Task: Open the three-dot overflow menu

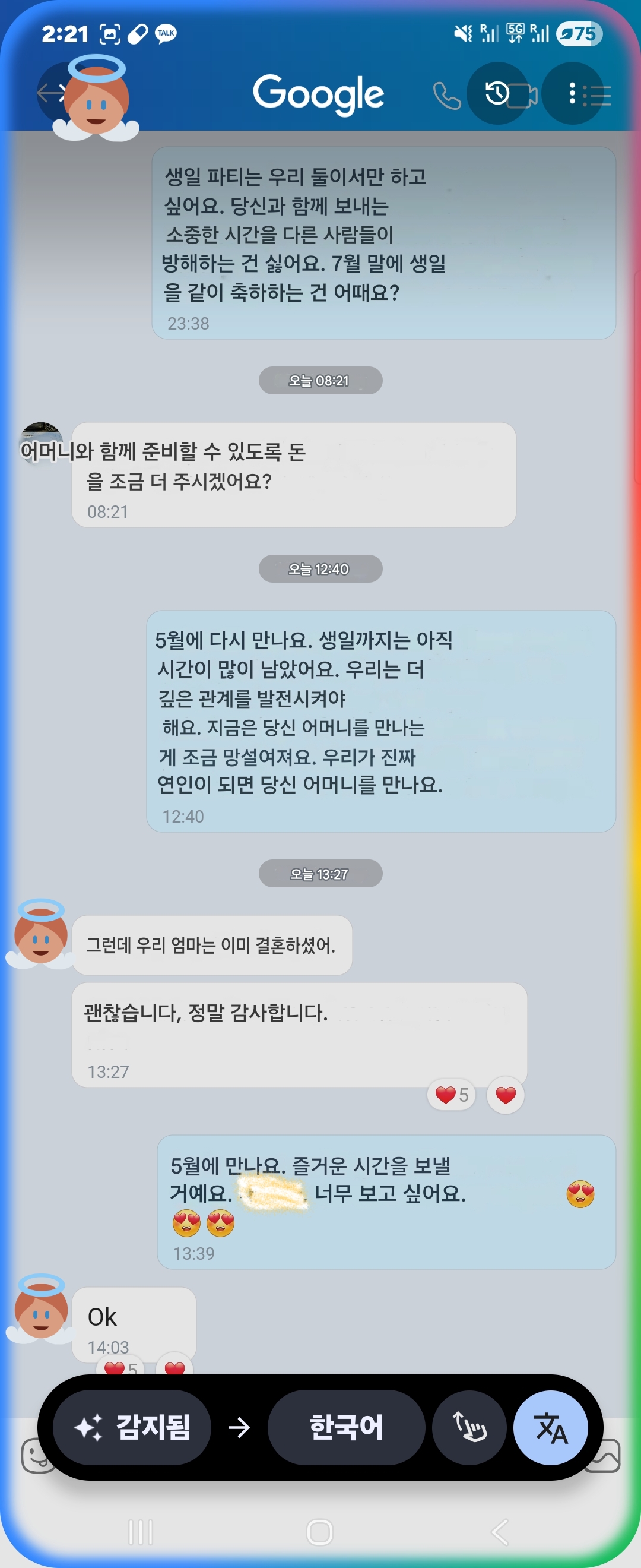Action: coord(572,94)
